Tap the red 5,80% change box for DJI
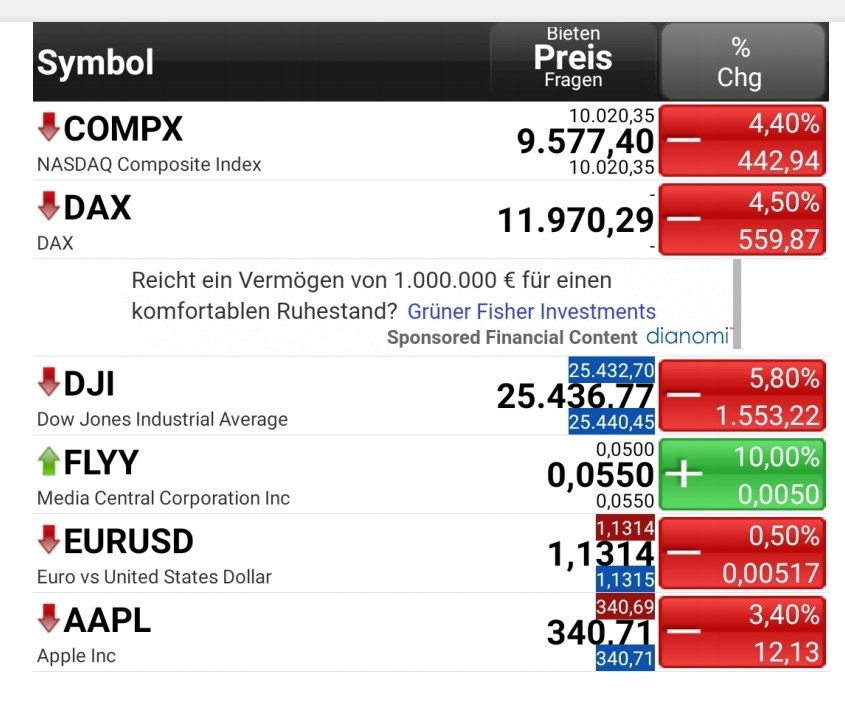Screen dimensions: 845x710 coord(745,396)
